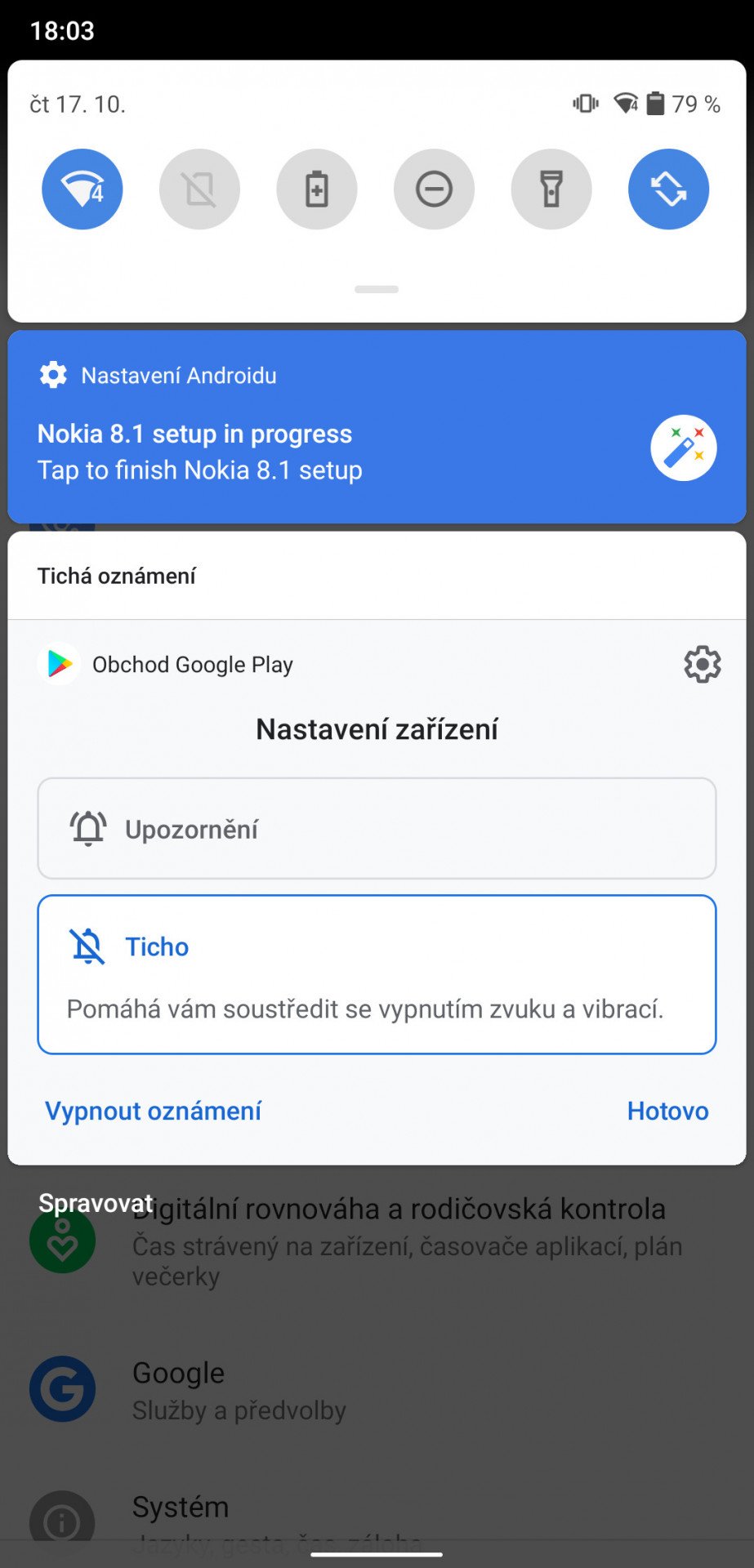This screenshot has height=1568, width=754.
Task: Choose the Ticho silent option
Action: tap(377, 974)
